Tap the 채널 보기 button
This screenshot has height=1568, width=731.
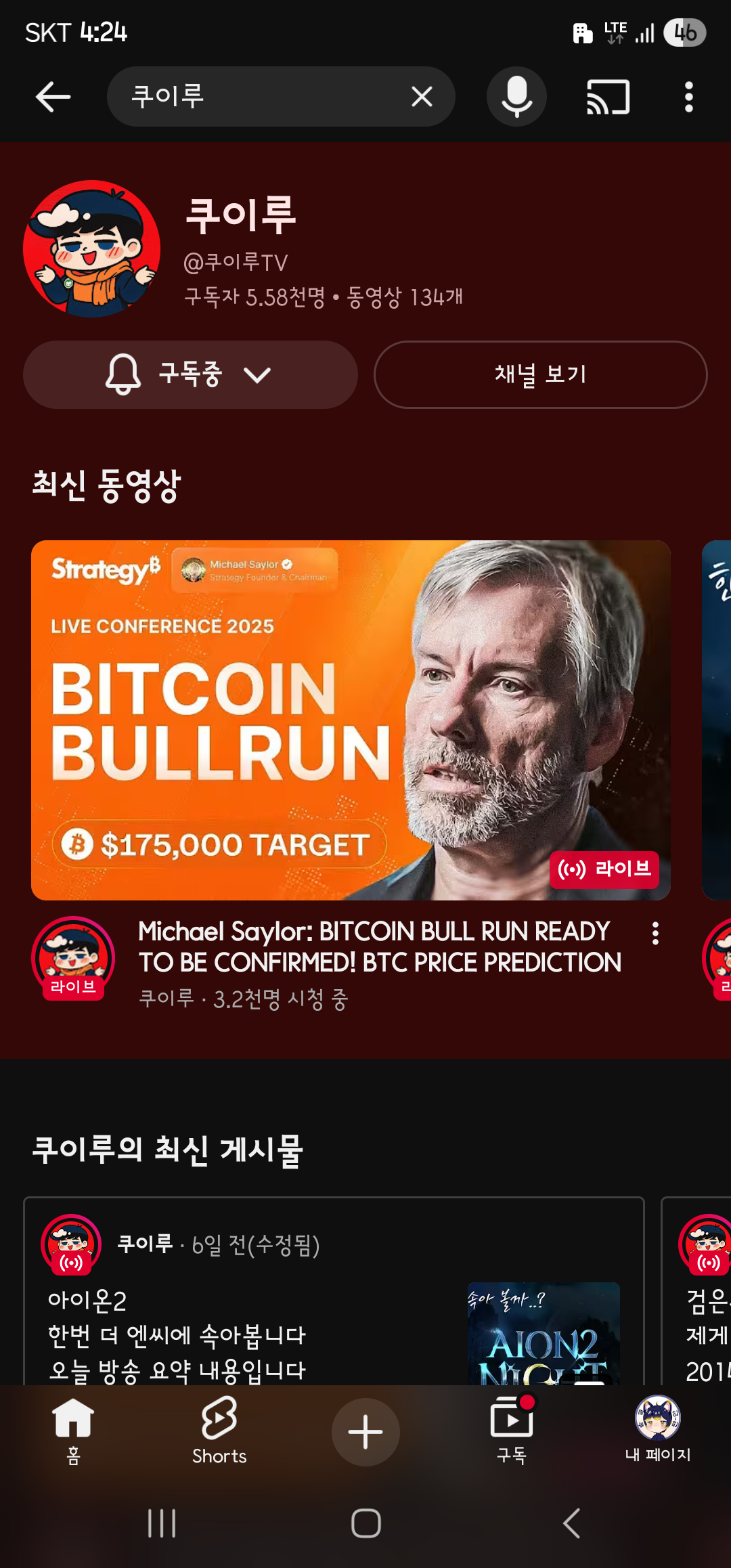tap(540, 374)
